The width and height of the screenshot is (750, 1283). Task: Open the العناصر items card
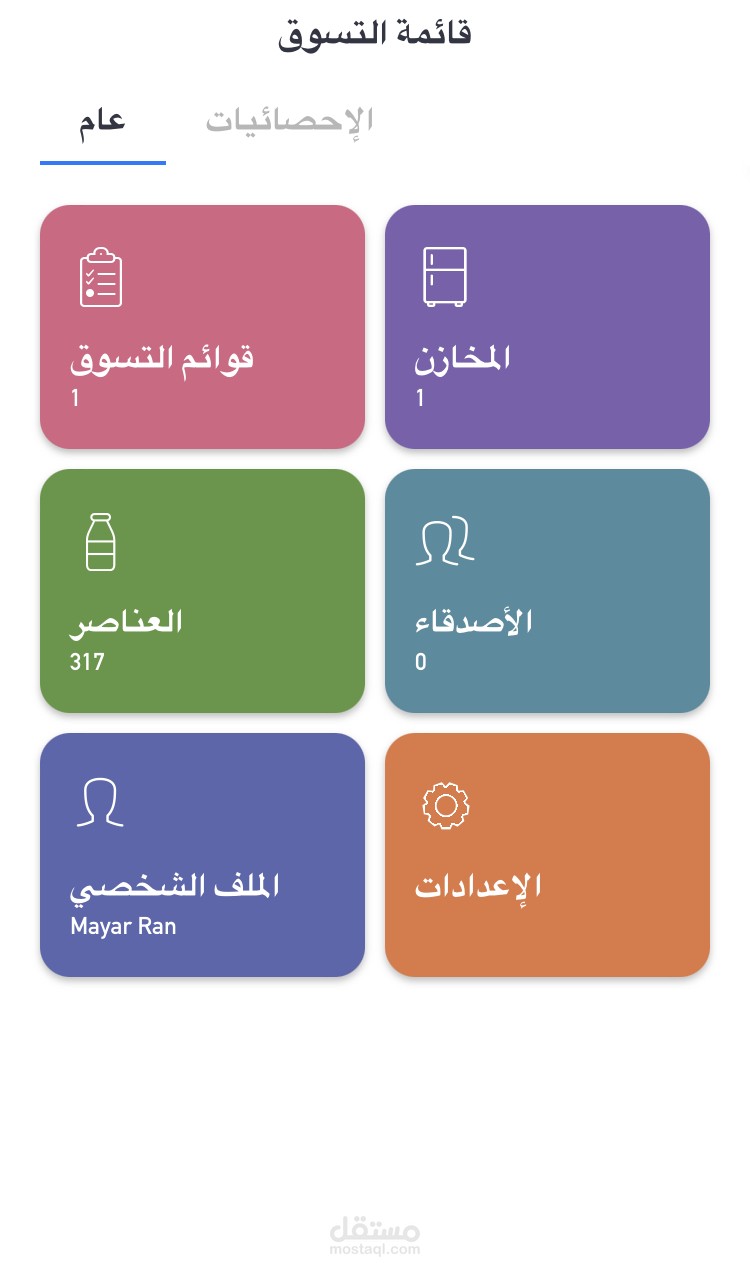coord(202,591)
